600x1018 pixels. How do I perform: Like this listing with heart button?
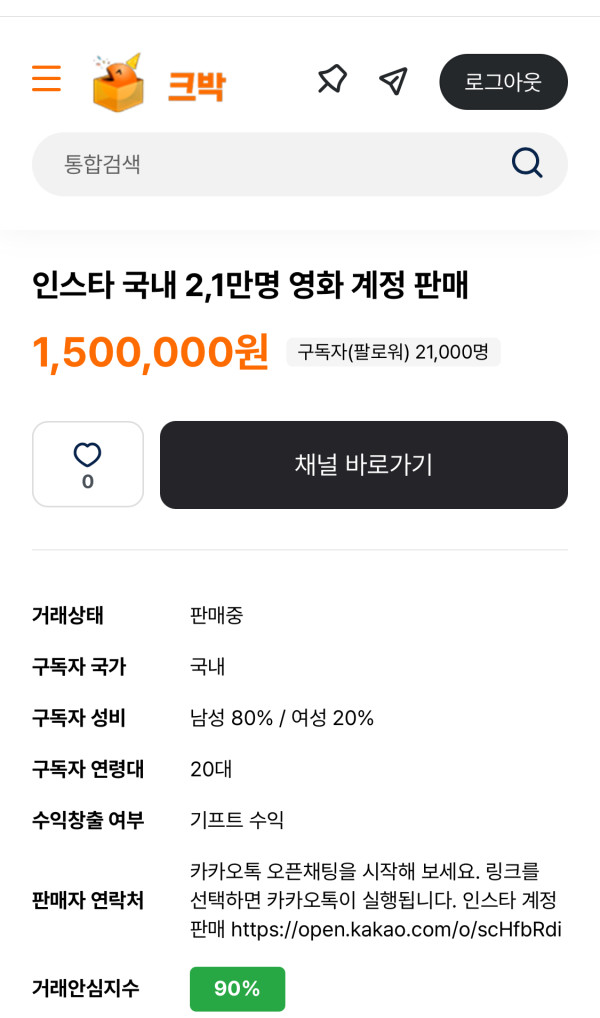(88, 464)
